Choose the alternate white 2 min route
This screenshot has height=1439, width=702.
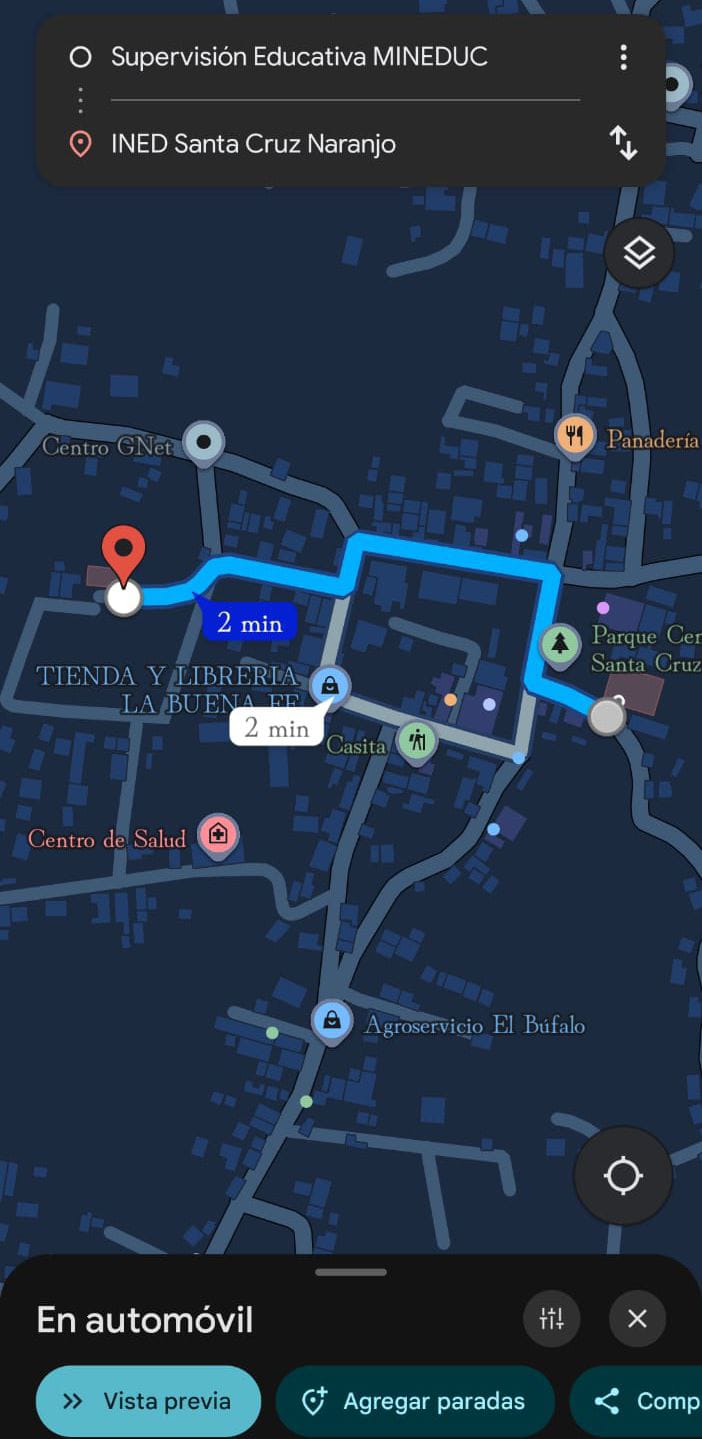tap(277, 728)
